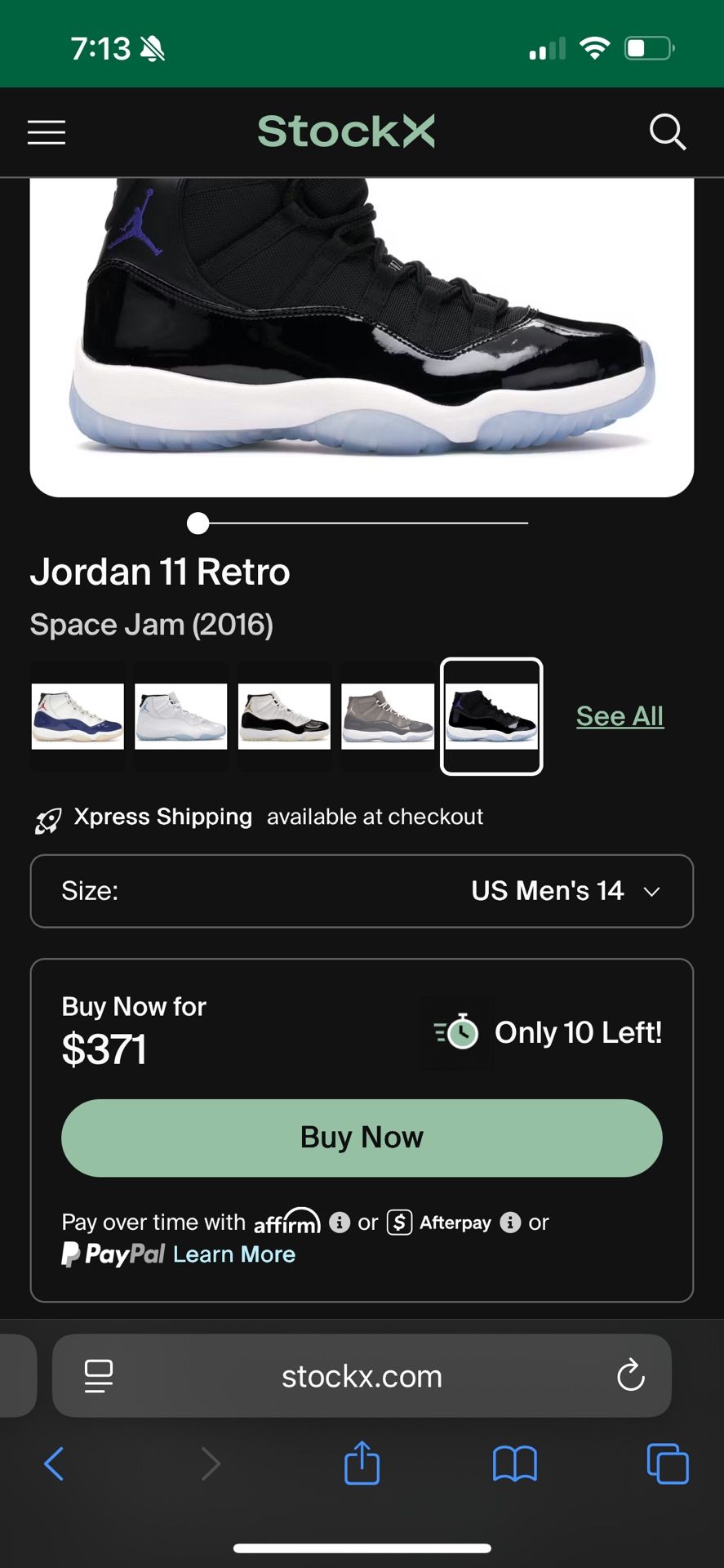
Task: Tap the stopwatch next to Only 10 Left
Action: tap(457, 1032)
